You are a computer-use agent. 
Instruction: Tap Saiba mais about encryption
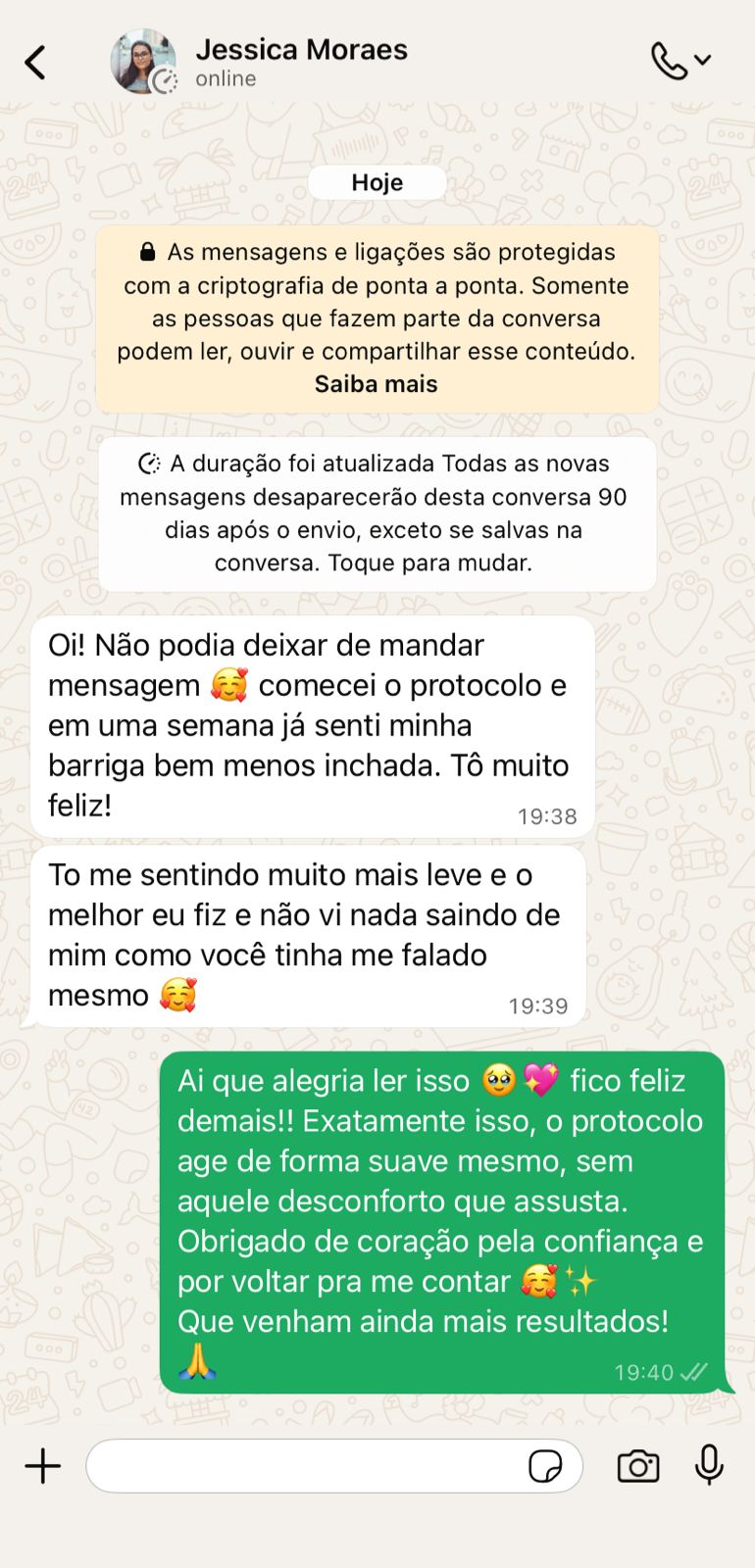tap(376, 384)
